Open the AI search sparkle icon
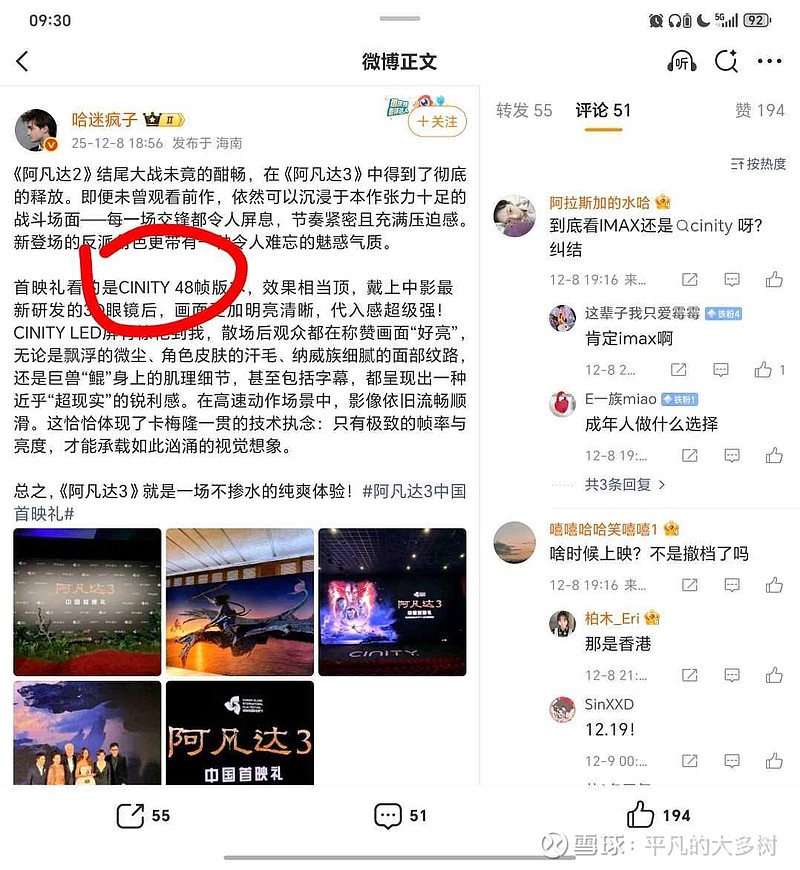Viewport: 800px width, 870px height. click(727, 61)
